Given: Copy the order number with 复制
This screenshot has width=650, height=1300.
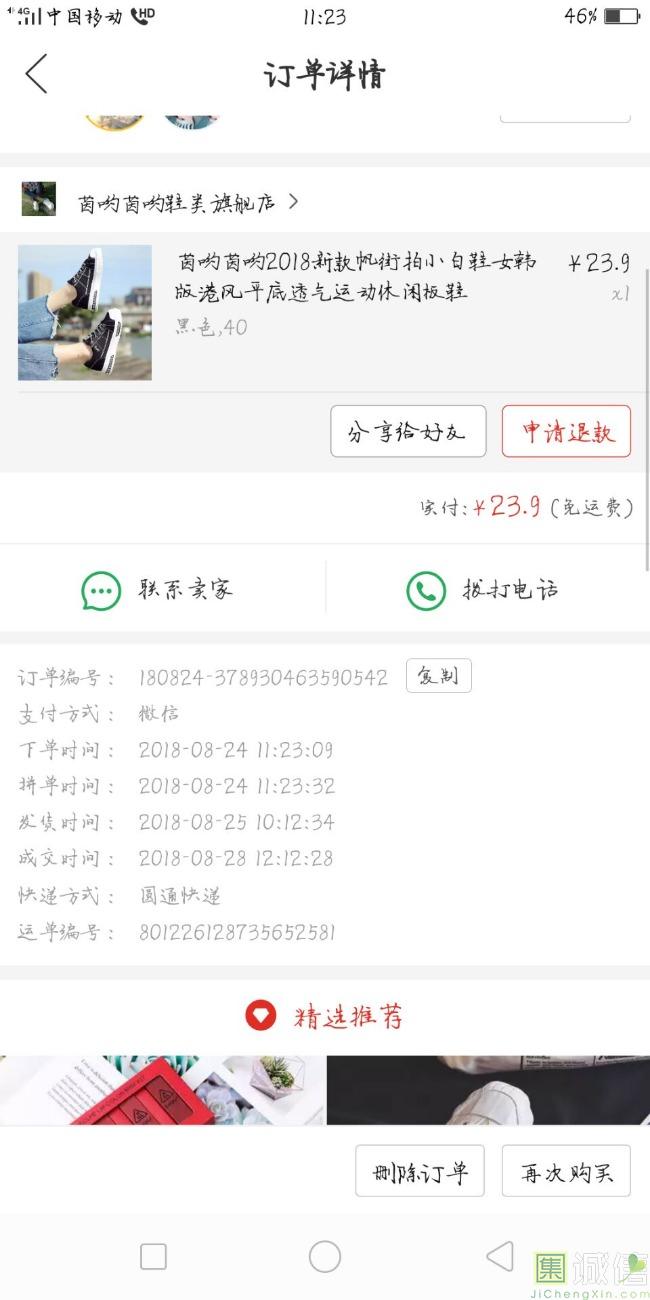Looking at the screenshot, I should (438, 677).
